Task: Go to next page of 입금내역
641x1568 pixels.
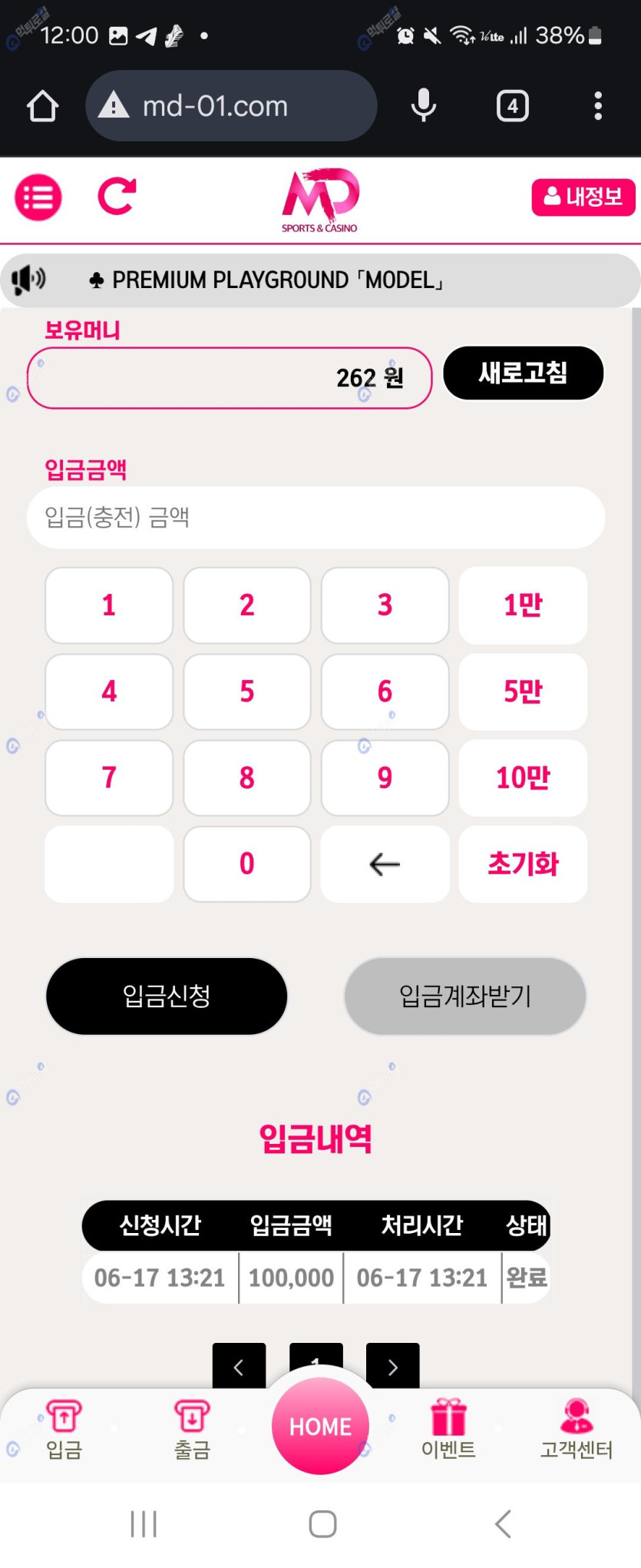Action: point(392,1367)
